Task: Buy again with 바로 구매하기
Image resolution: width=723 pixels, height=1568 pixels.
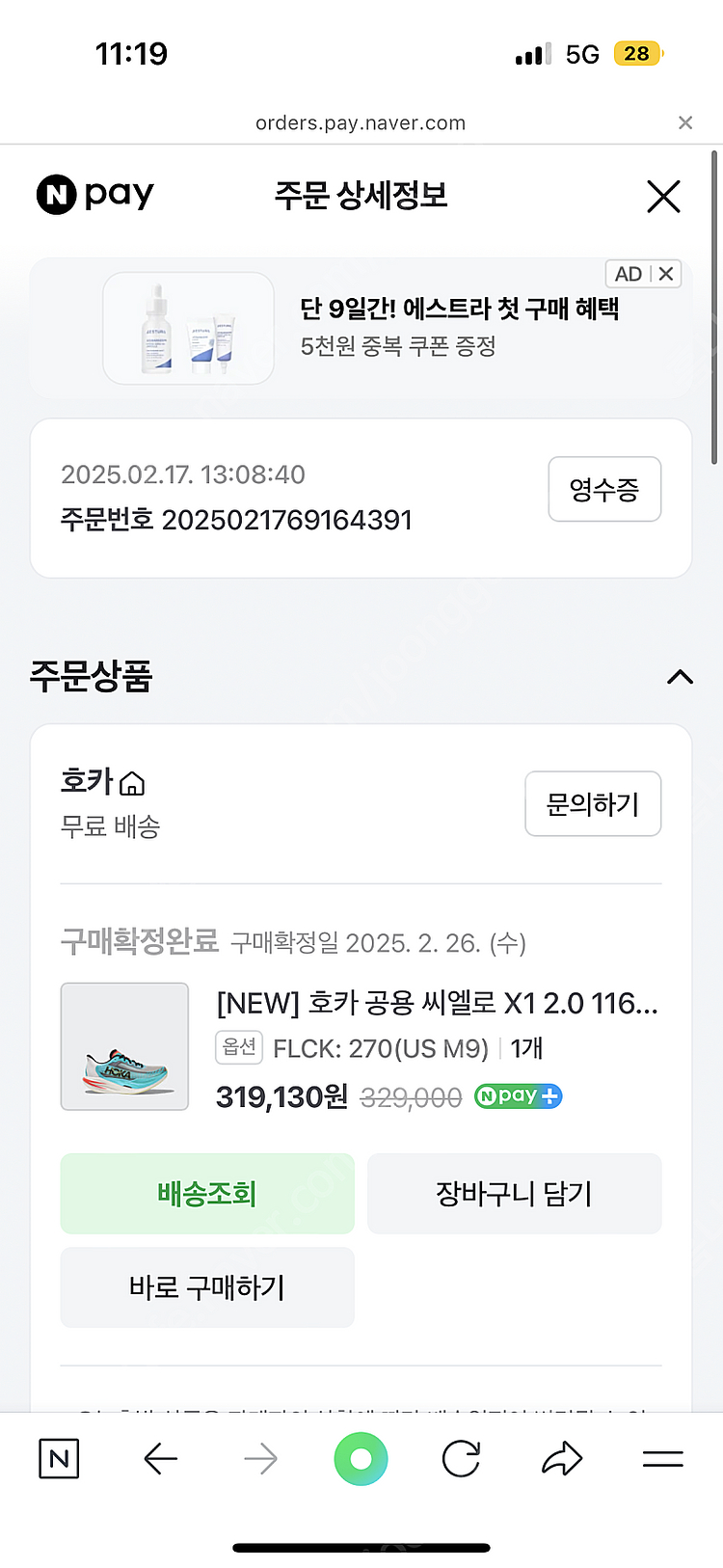Action: 207,1287
